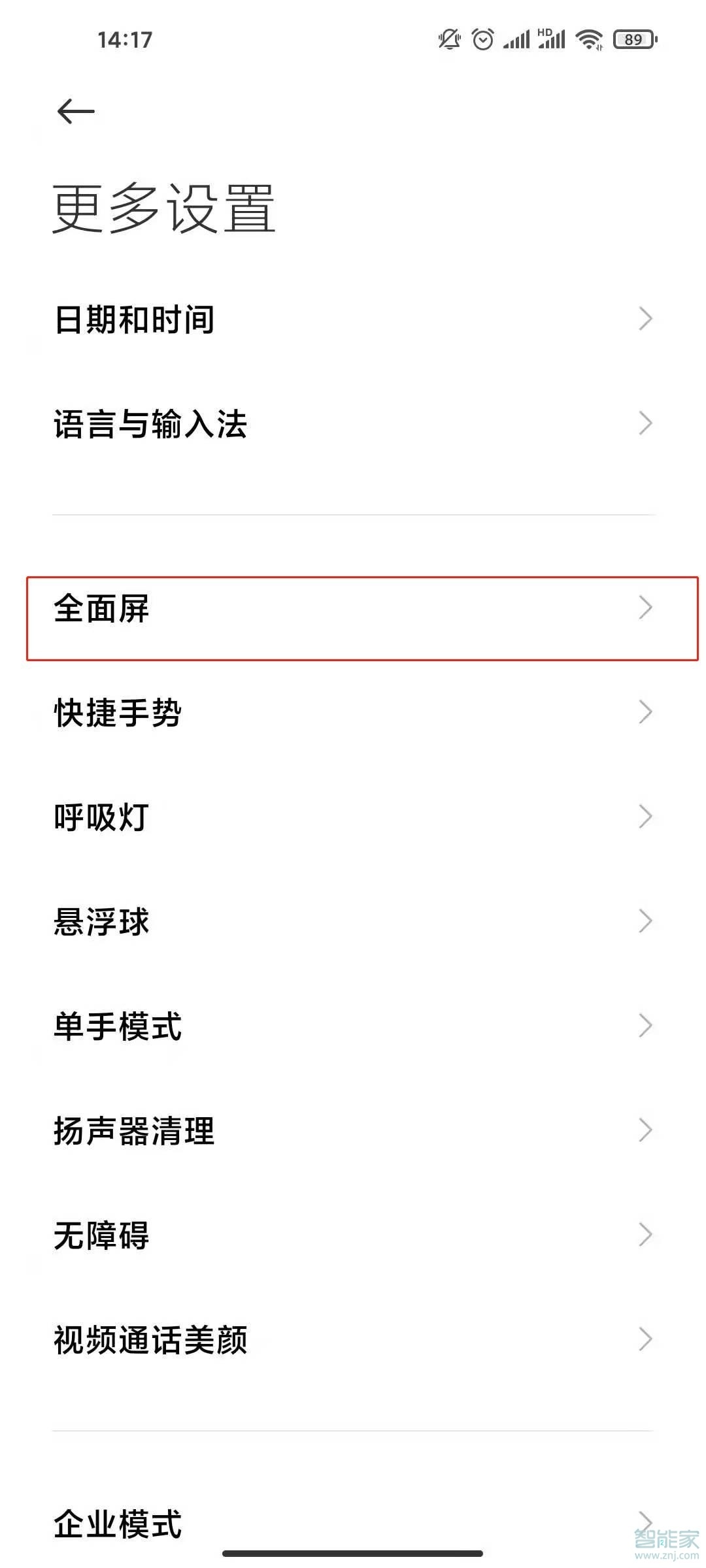This screenshot has height=1568, width=706.
Task: Tap the alarm clock status bar icon
Action: [482, 39]
